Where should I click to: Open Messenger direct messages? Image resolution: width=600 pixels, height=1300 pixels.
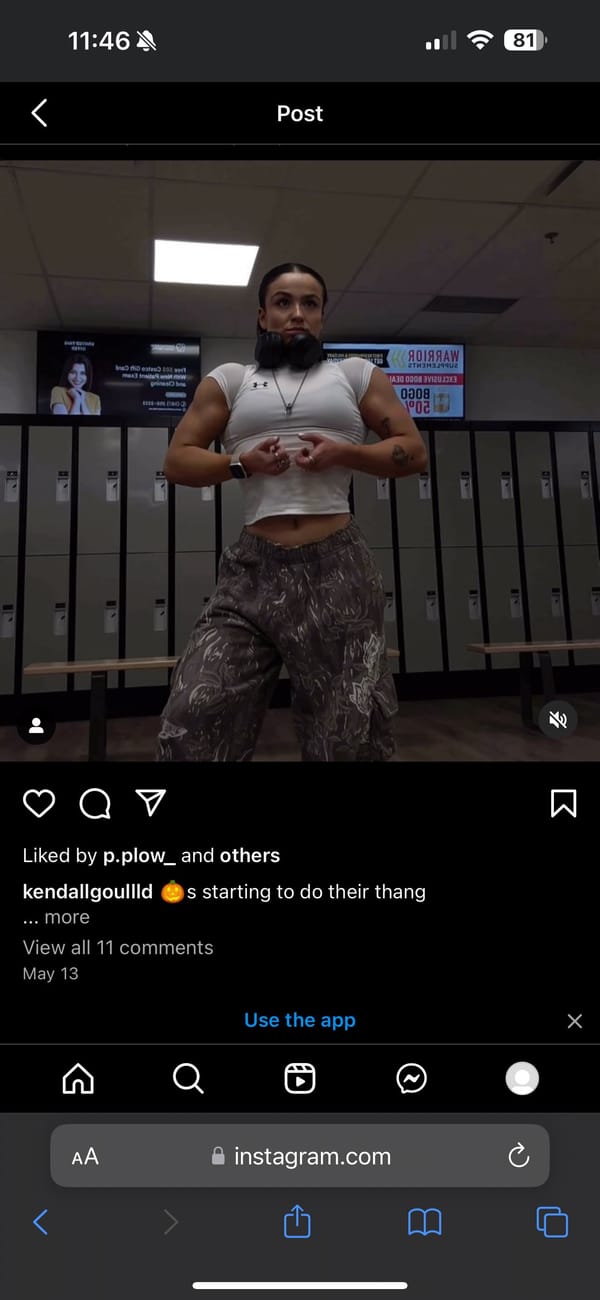tap(411, 1078)
